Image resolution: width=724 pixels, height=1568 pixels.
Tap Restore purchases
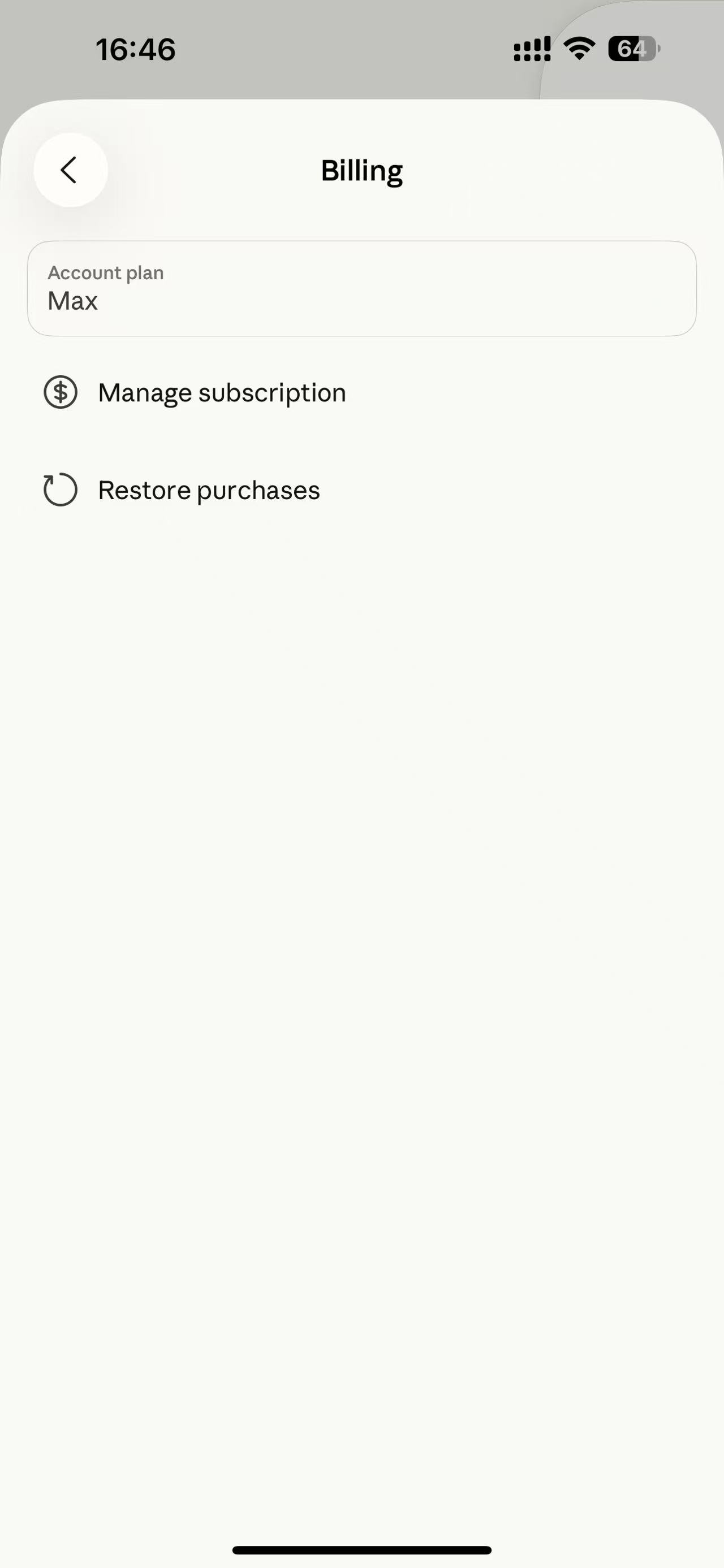361,490
